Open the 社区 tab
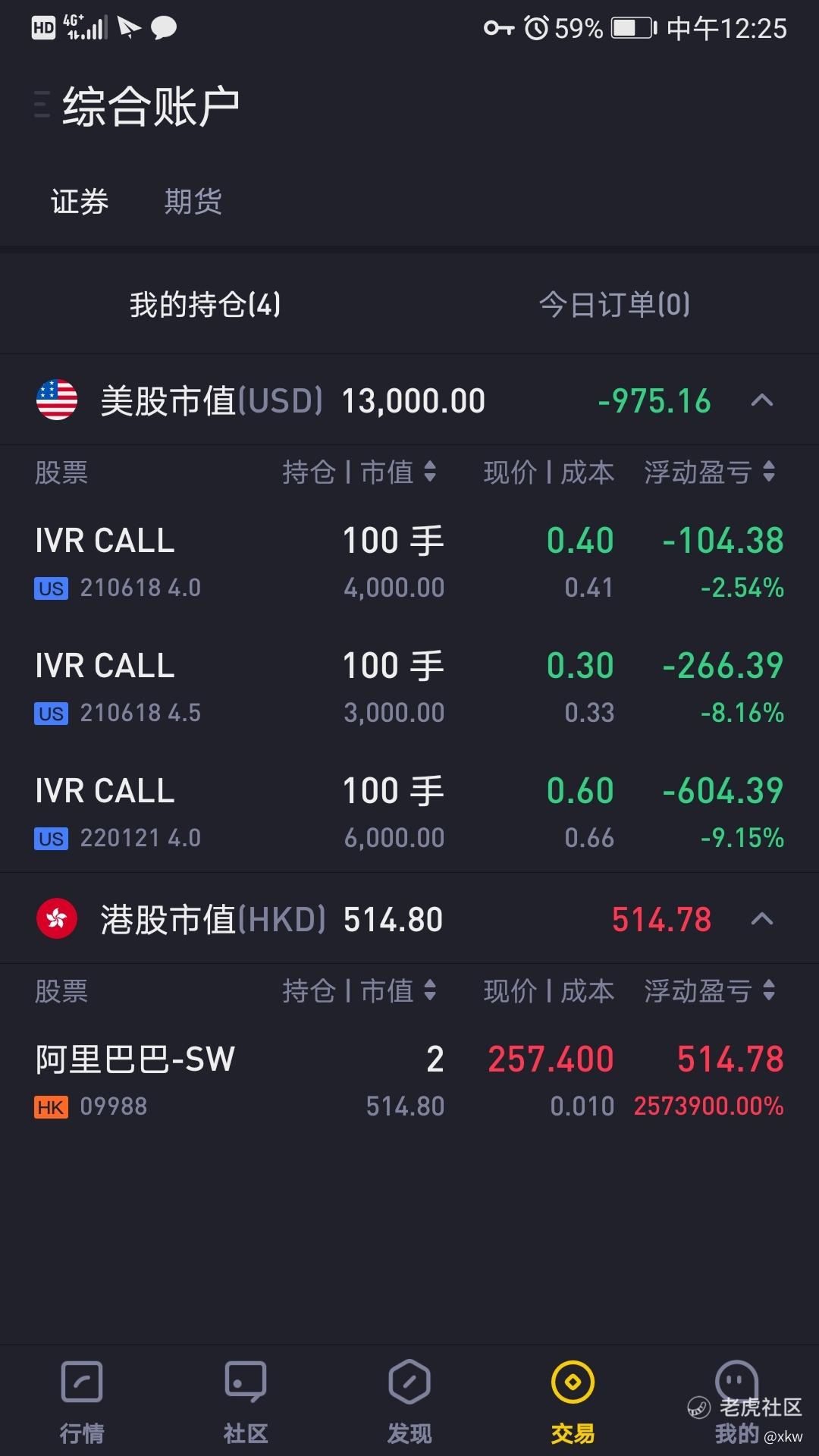 [246, 1401]
